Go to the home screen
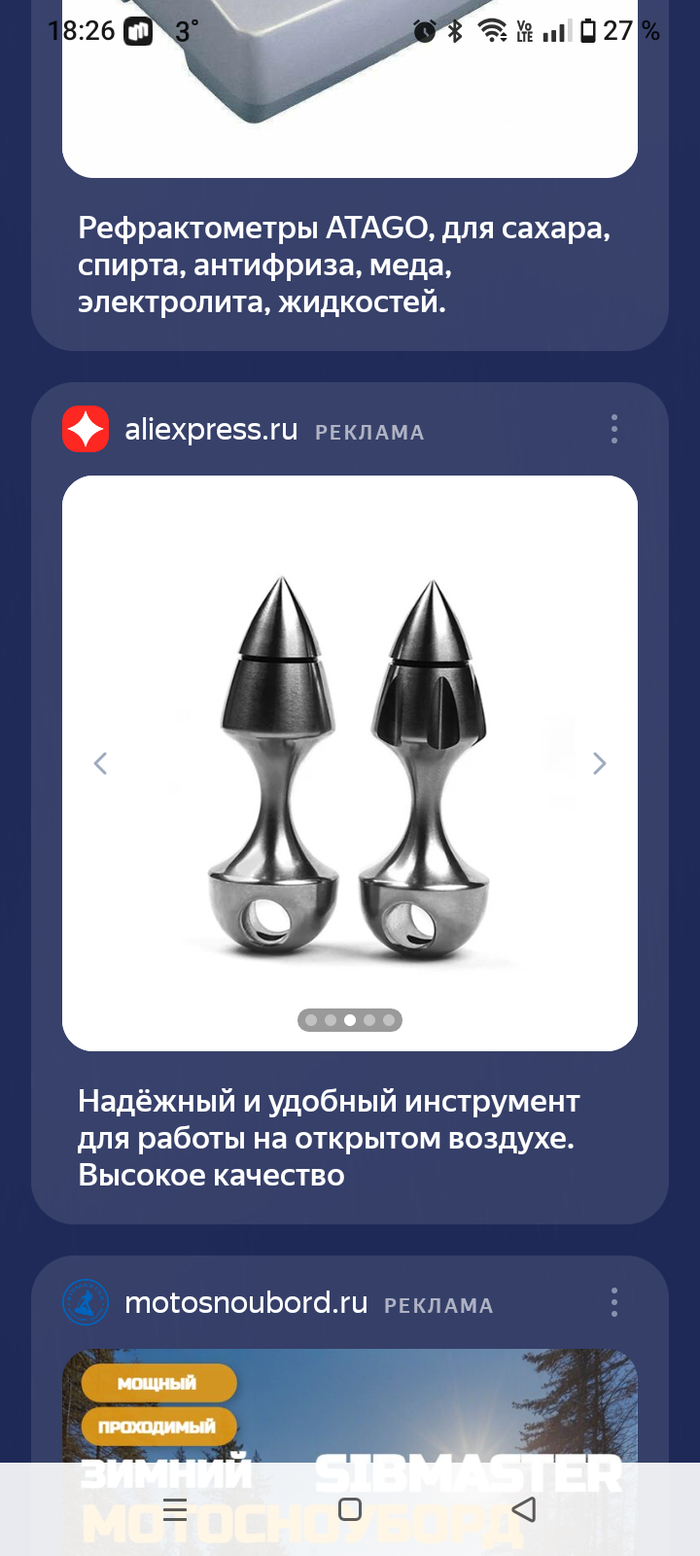This screenshot has height=1556, width=700. 350,1508
